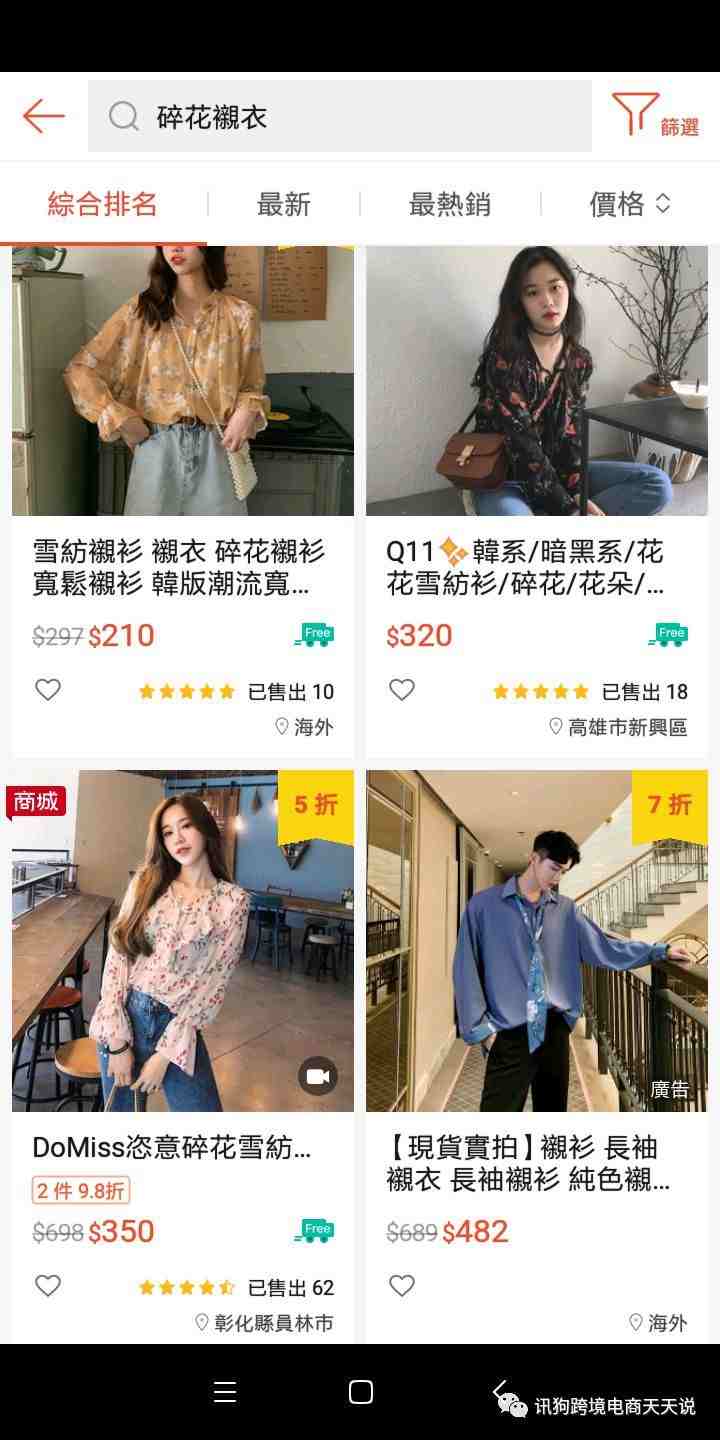The width and height of the screenshot is (720, 1440).
Task: Like the $320 Q11 韓系 item
Action: [x=402, y=690]
